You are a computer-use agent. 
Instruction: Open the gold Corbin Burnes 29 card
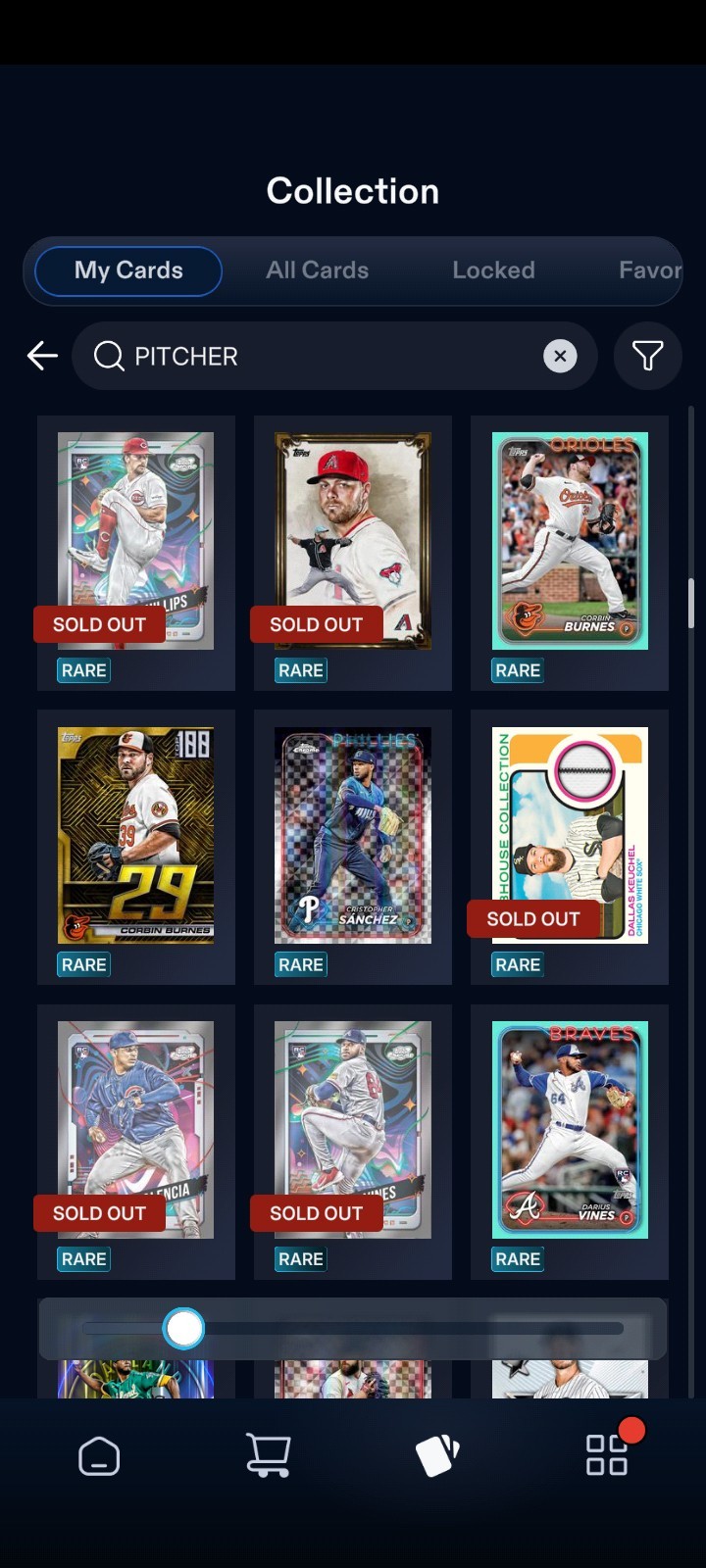point(136,835)
